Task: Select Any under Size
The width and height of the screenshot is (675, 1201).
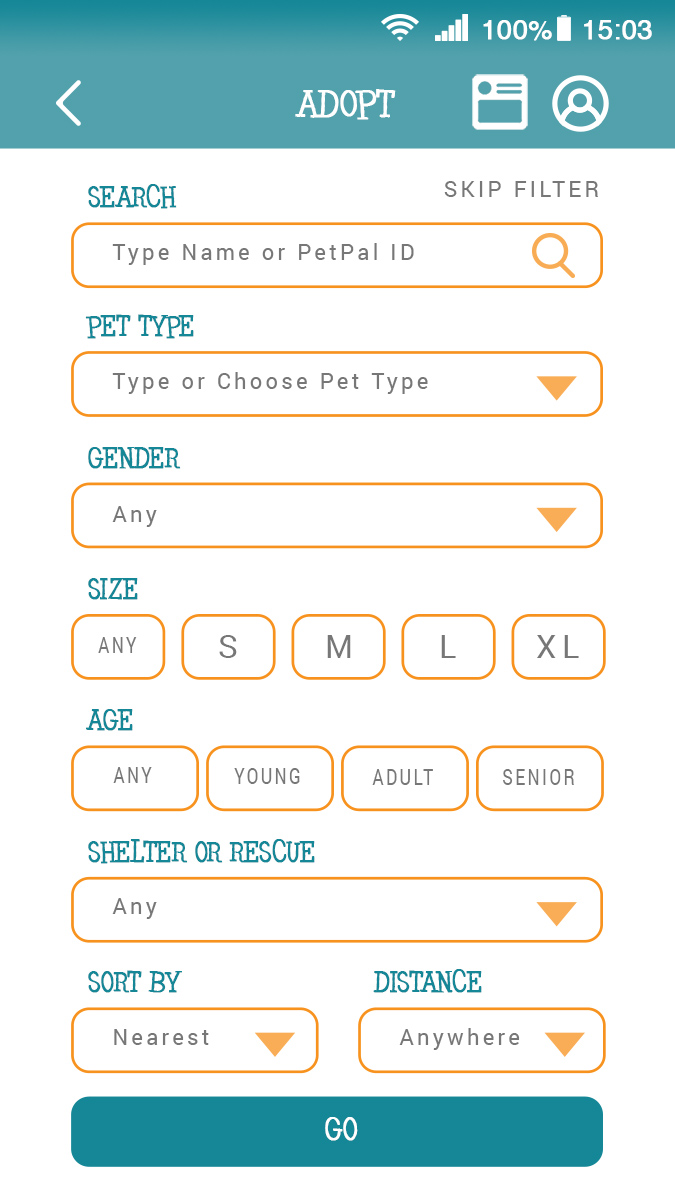Action: (x=118, y=647)
